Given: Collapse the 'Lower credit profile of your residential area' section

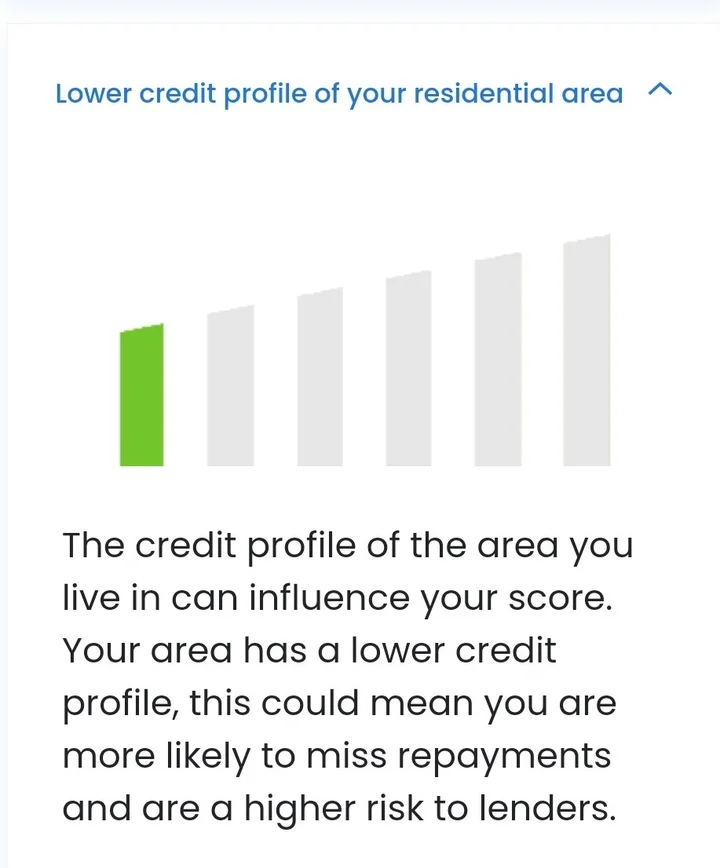Looking at the screenshot, I should click(x=660, y=91).
